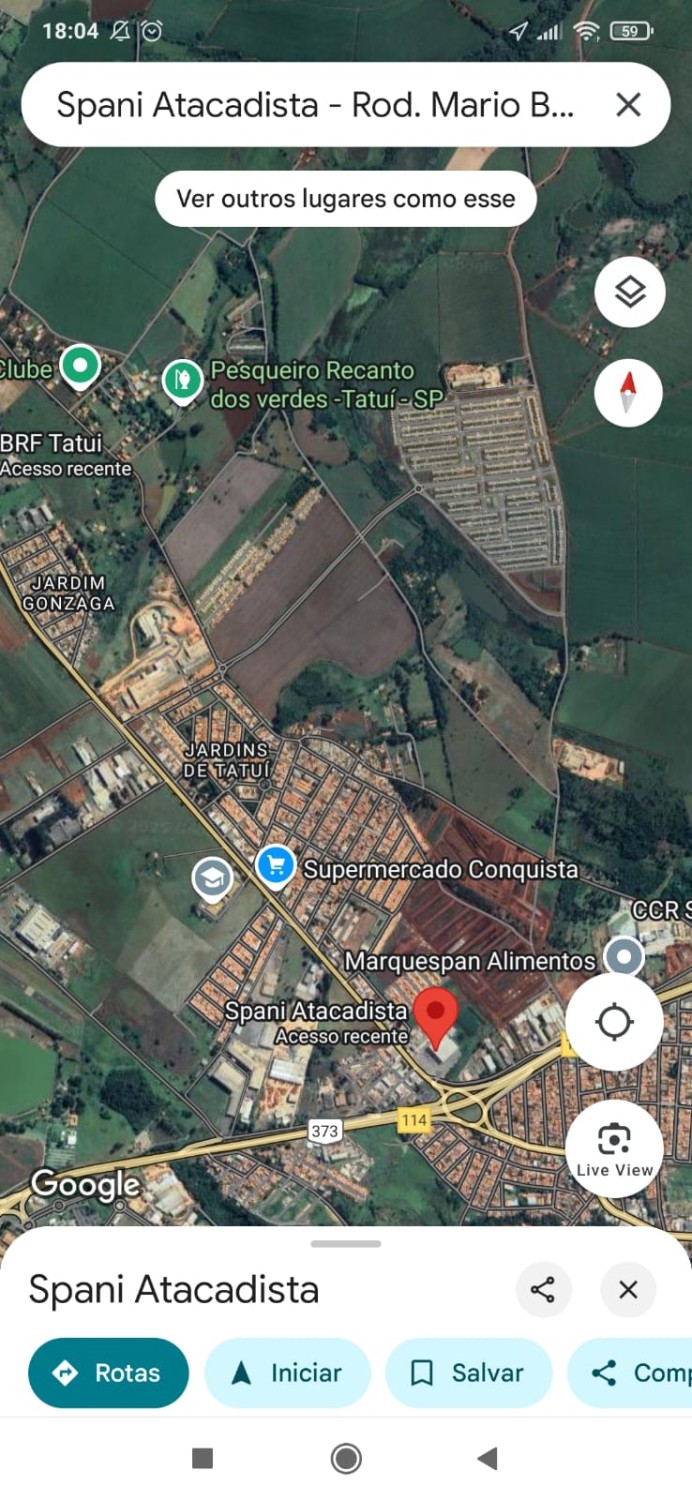Go to the home screen via system button
This screenshot has height=1500, width=692.
click(346, 1459)
